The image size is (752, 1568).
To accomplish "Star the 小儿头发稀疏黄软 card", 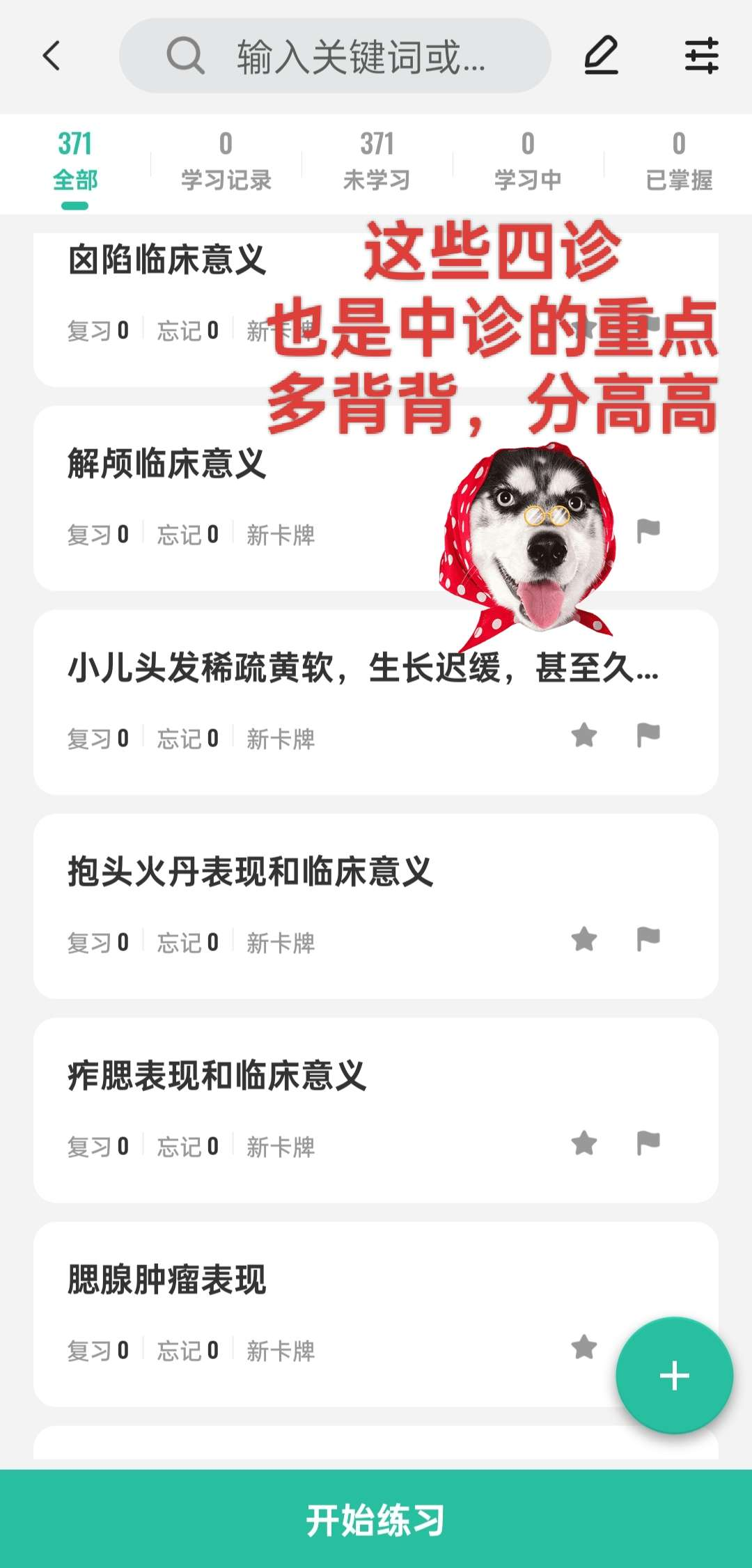I will click(584, 735).
